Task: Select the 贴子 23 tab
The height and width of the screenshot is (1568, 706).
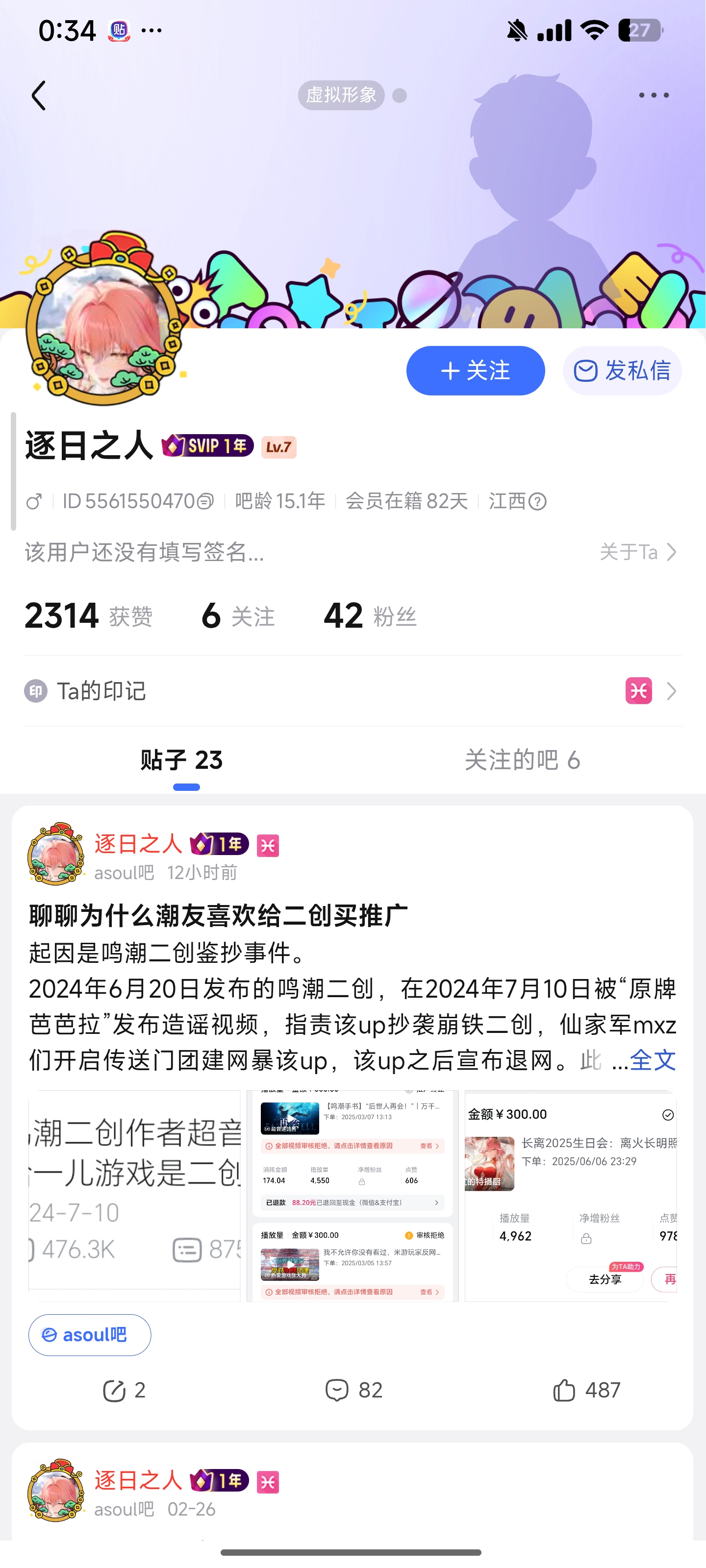Action: click(181, 760)
